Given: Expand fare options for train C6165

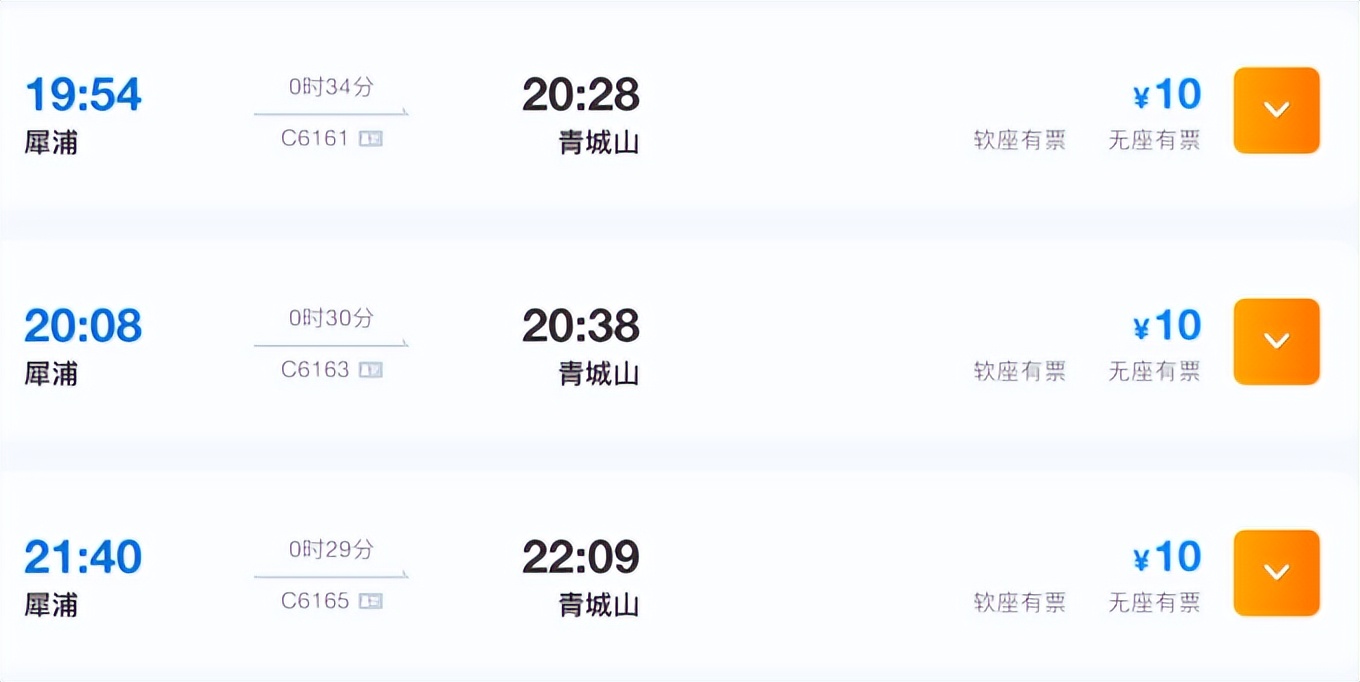Looking at the screenshot, I should point(1276,573).
